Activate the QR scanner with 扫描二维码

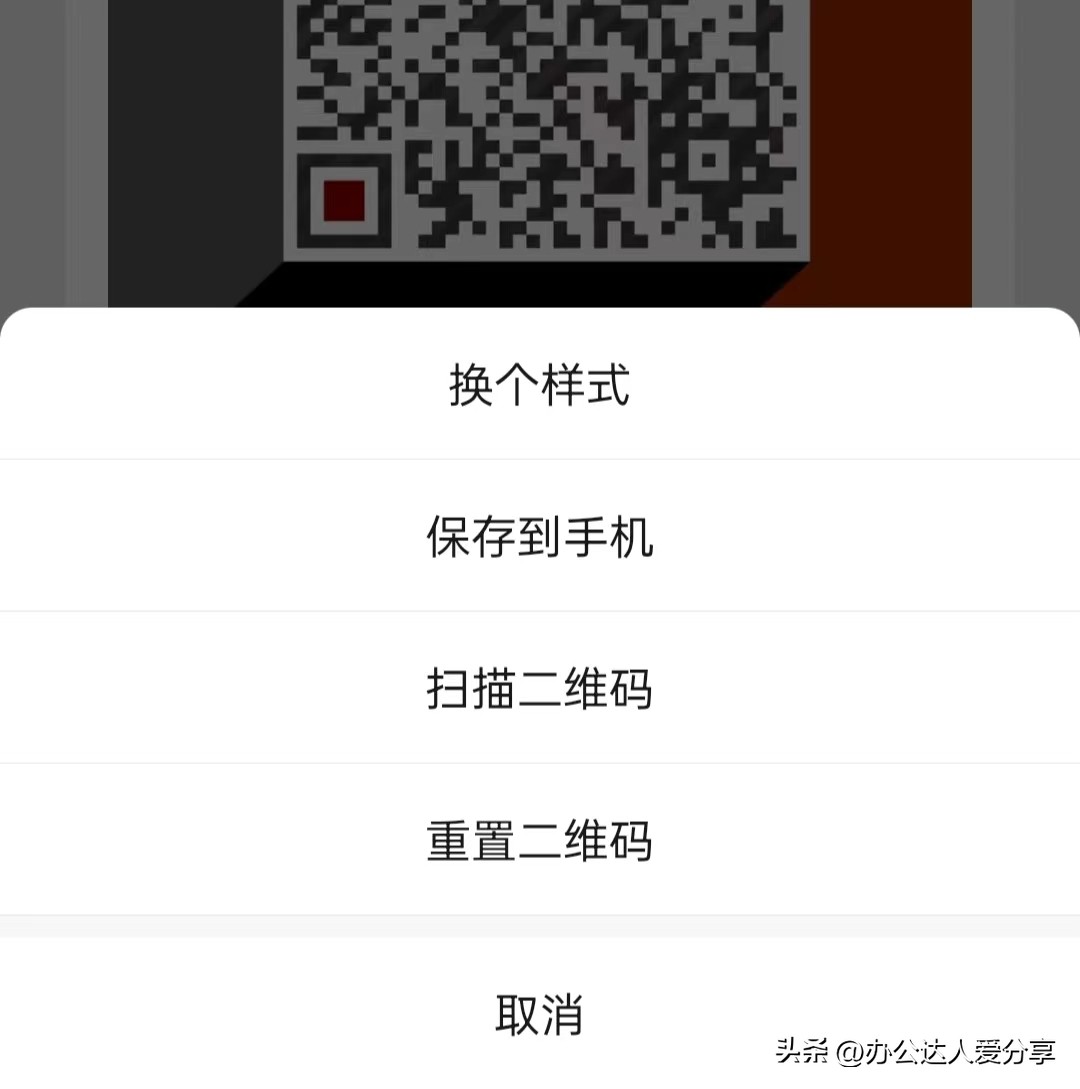pyautogui.click(x=540, y=689)
